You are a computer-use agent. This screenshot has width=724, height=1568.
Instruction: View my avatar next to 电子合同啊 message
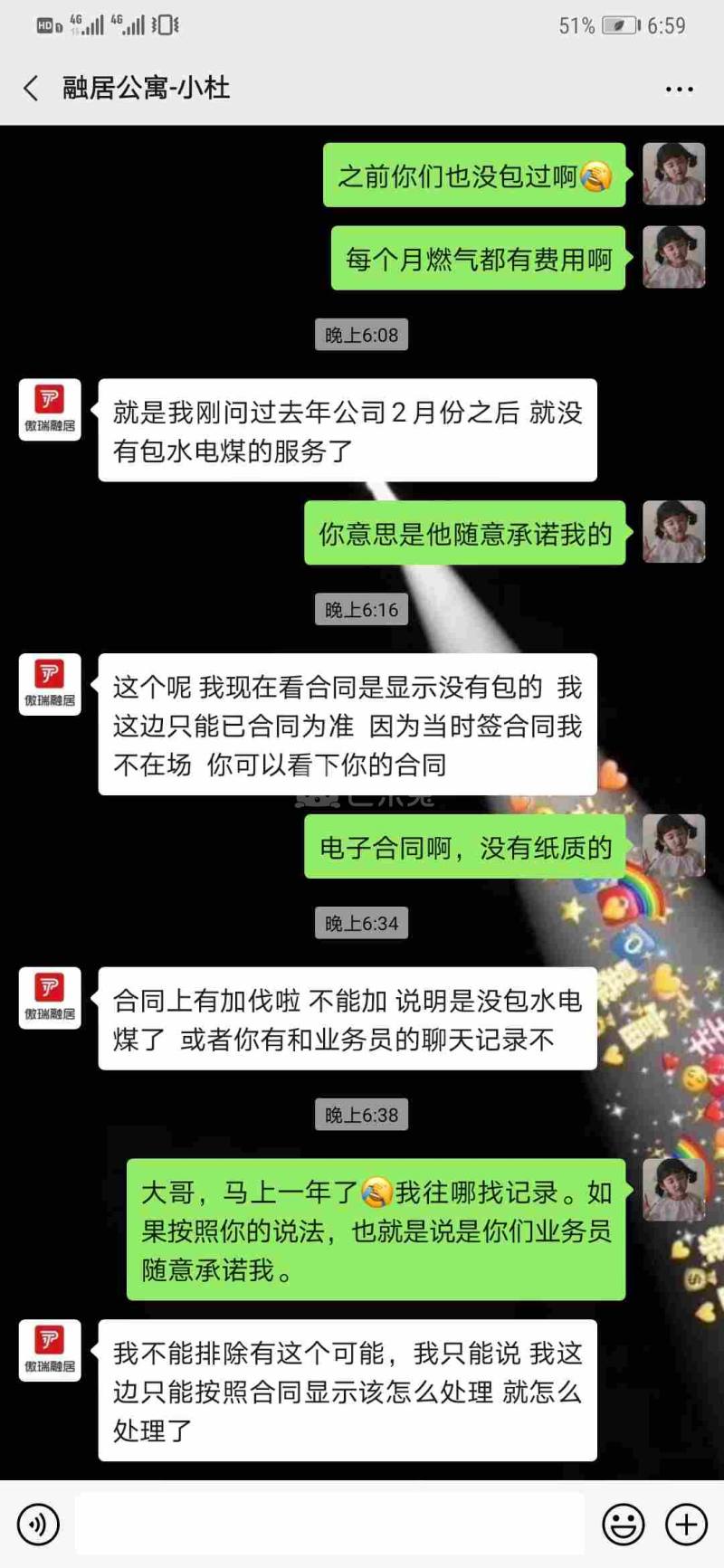673,845
